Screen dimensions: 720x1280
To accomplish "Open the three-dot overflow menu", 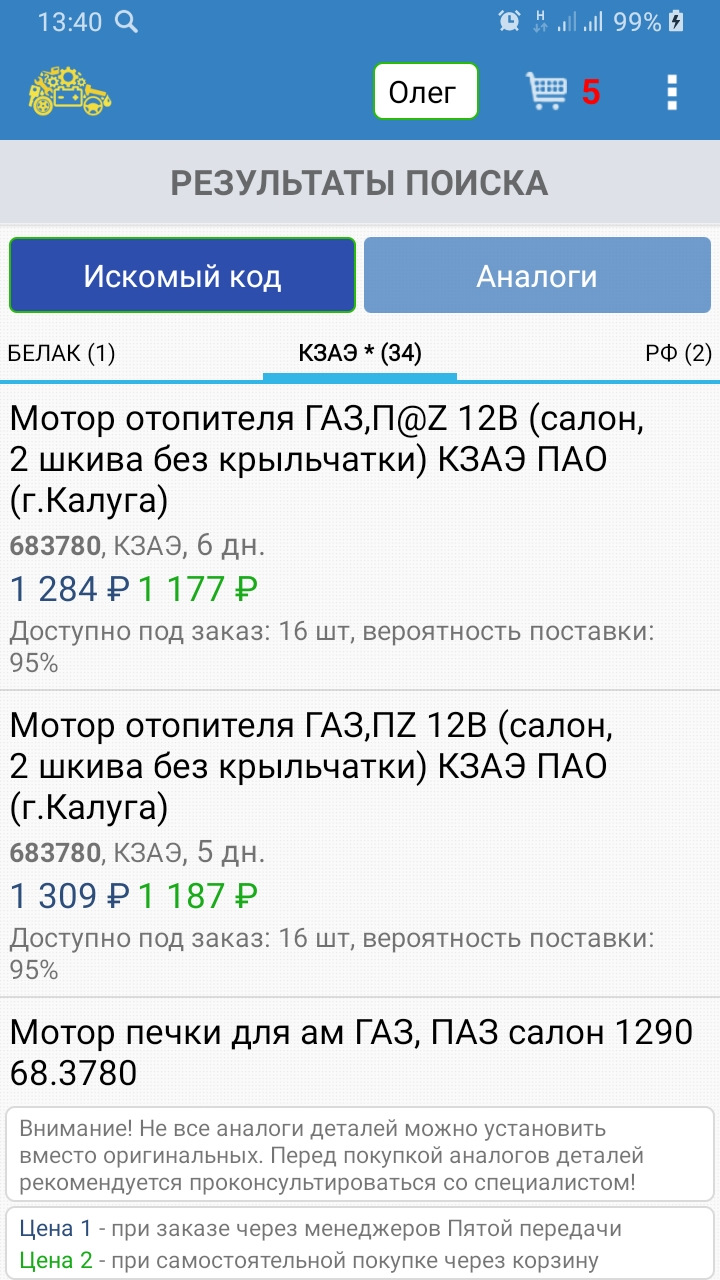I will pos(672,92).
